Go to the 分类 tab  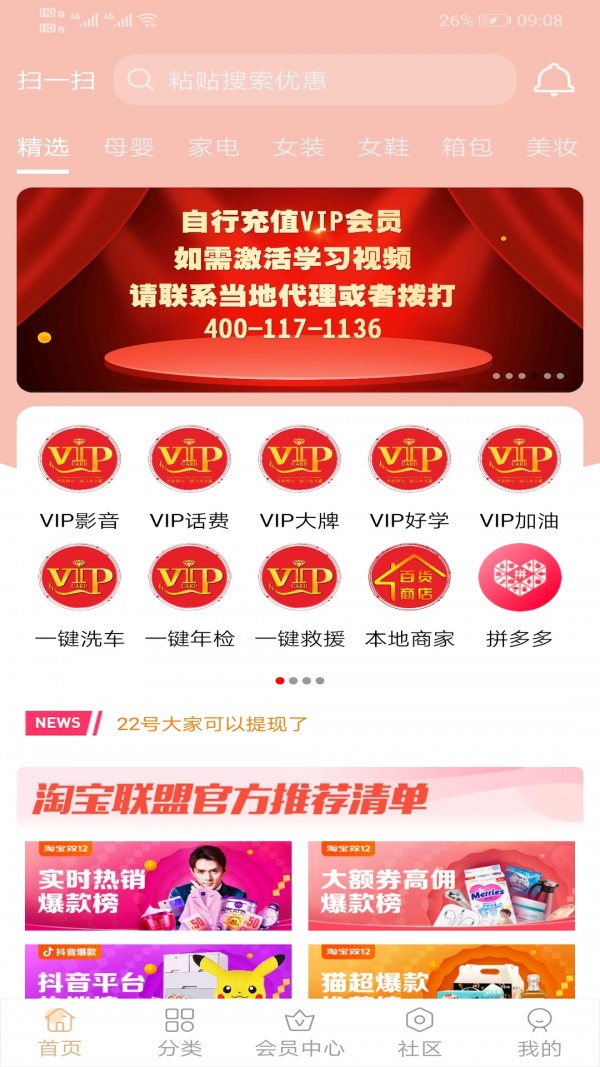tap(180, 1032)
